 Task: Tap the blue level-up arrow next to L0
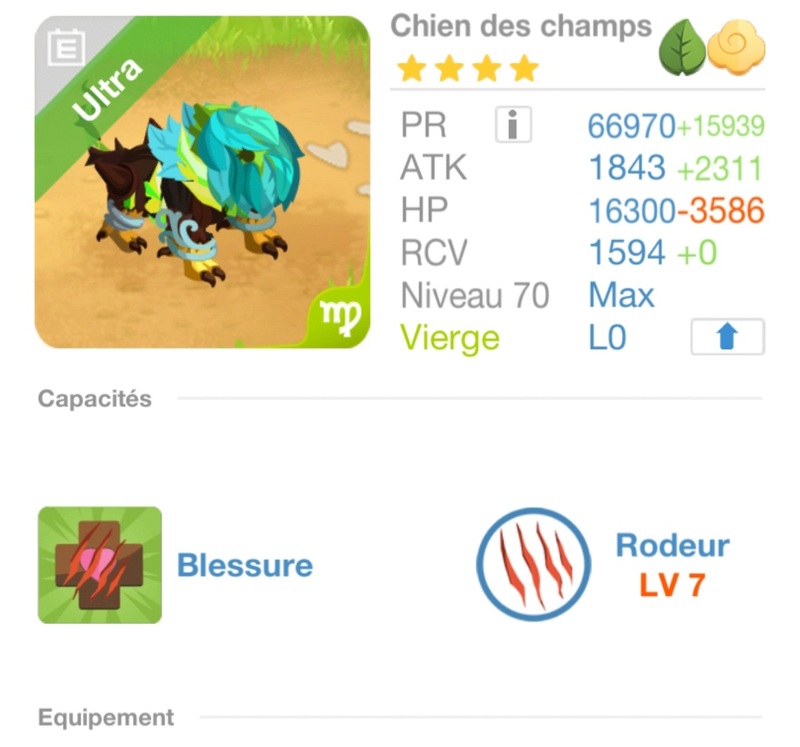point(727,338)
